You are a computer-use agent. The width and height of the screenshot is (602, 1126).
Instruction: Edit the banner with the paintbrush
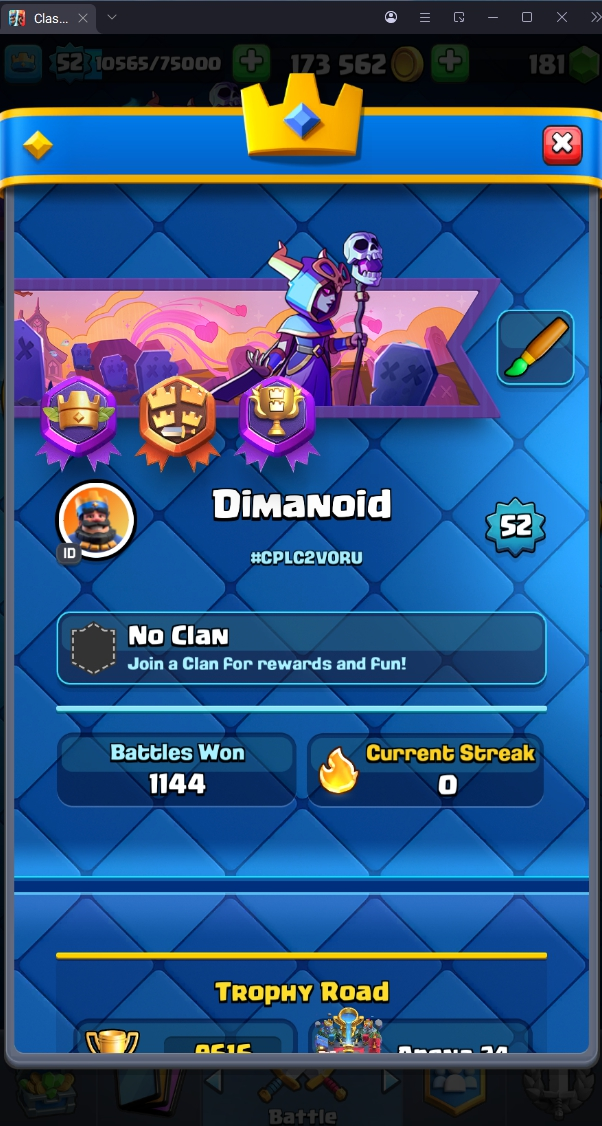[x=535, y=348]
